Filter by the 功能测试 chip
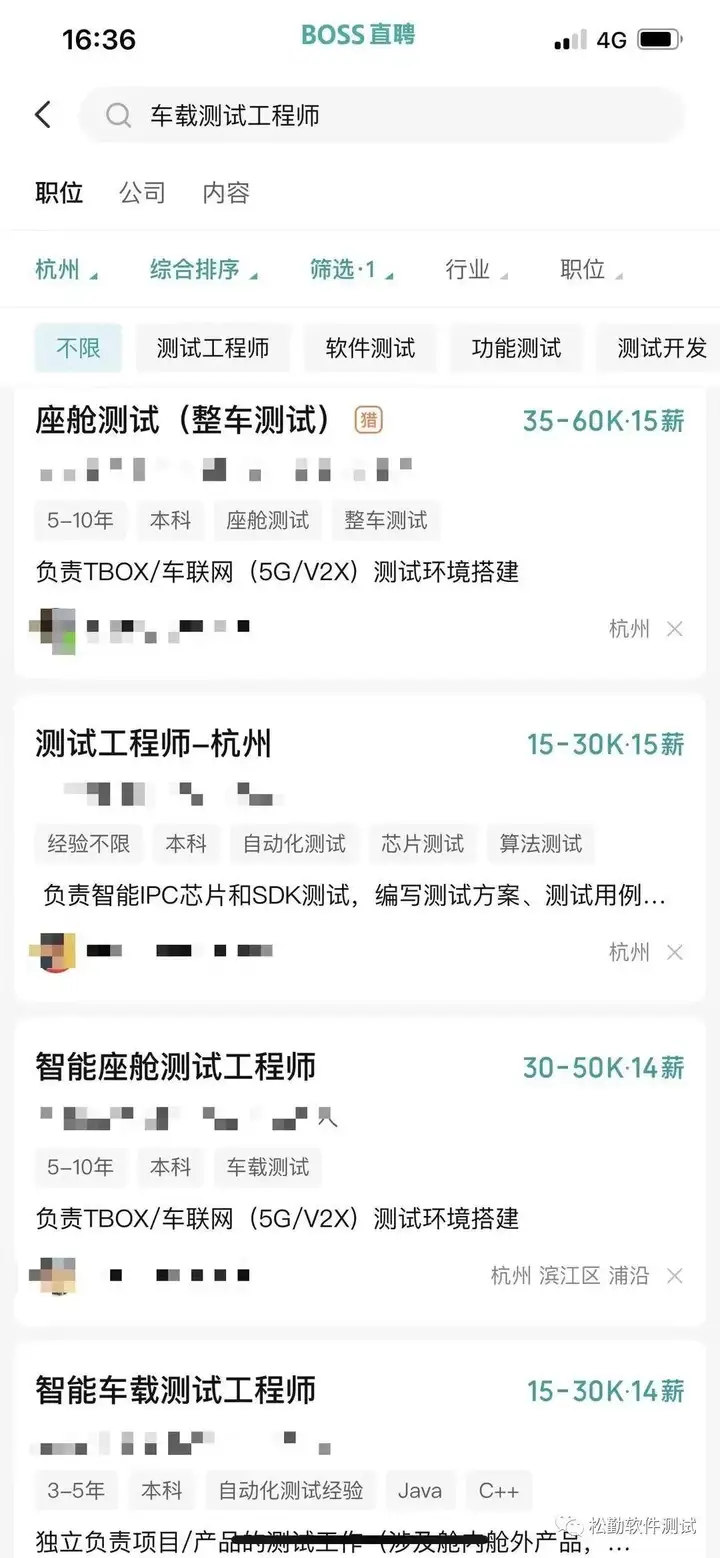720x1558 pixels. pyautogui.click(x=516, y=348)
